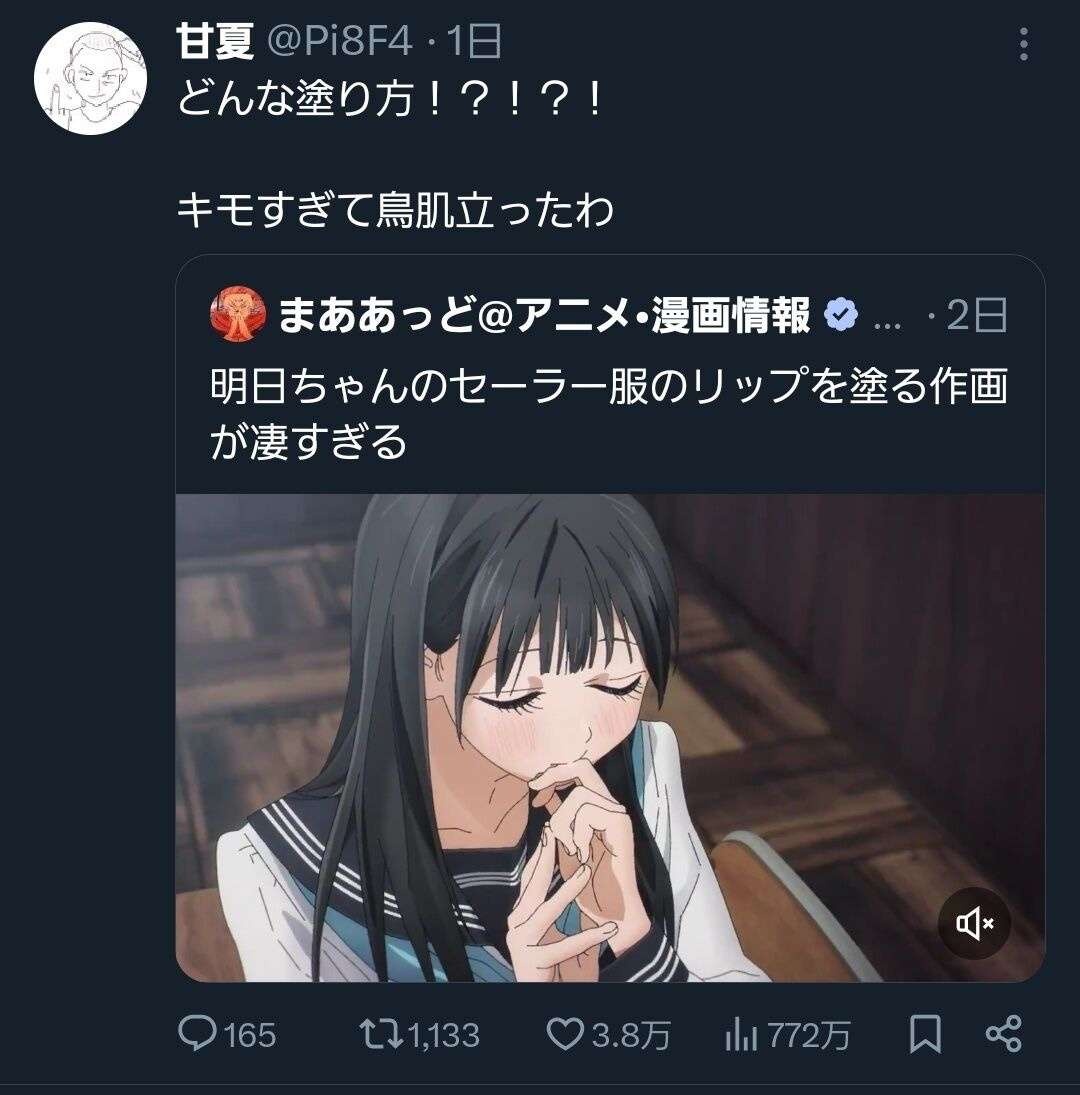Open the overflow menu on 甘夏's post

point(1022,44)
